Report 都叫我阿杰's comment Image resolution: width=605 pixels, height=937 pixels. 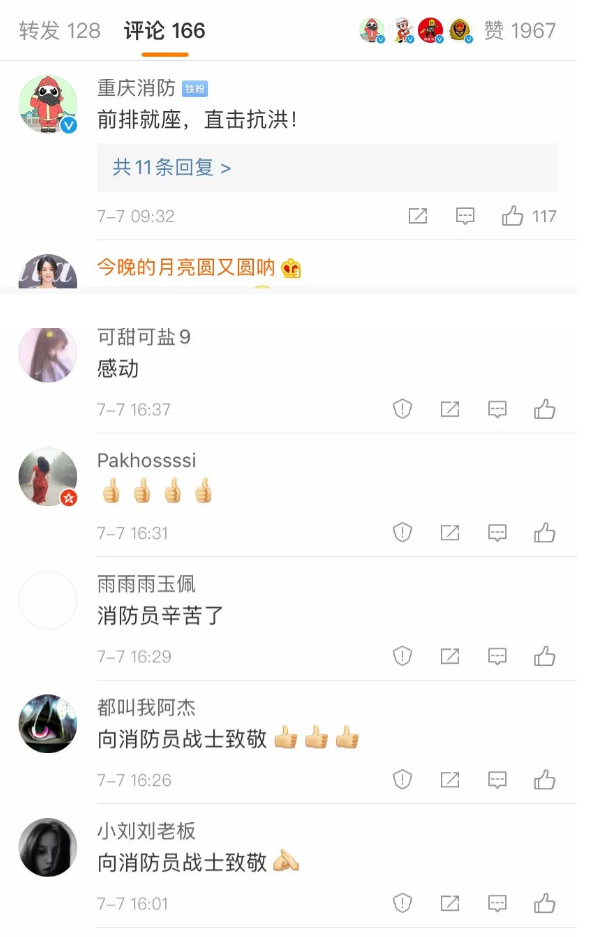402,780
